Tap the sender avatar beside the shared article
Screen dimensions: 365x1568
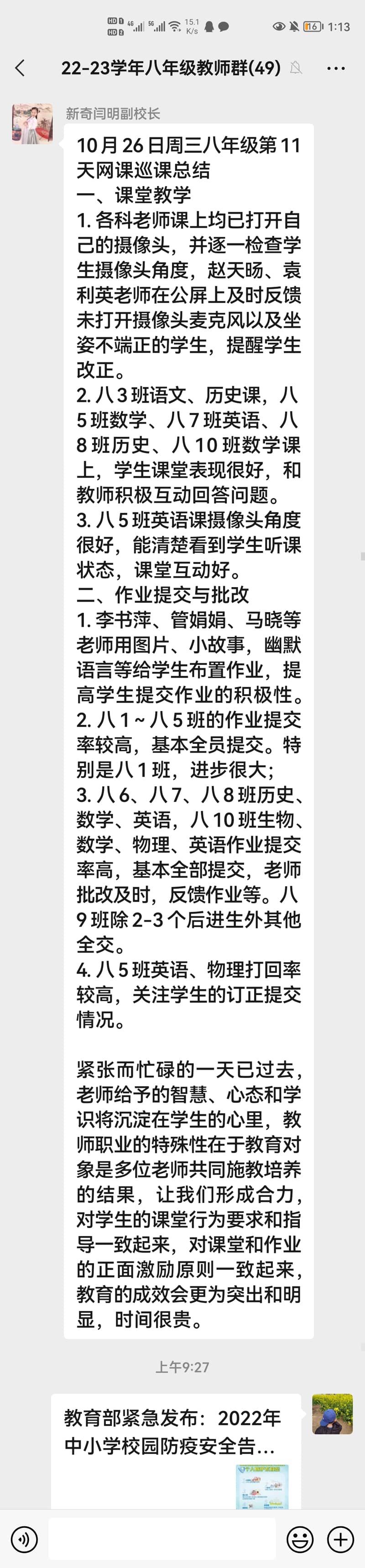(x=332, y=1414)
